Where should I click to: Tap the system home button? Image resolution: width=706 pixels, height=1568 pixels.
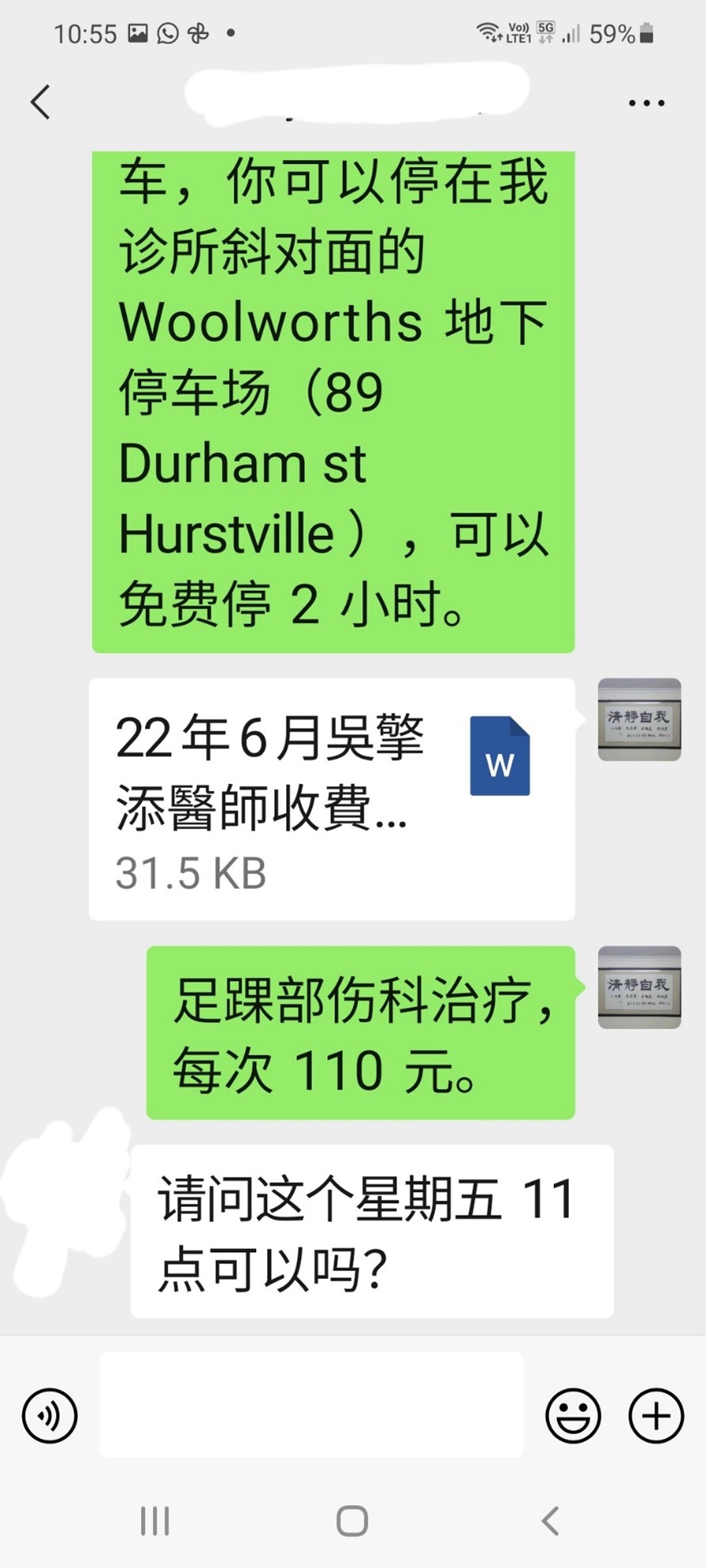pos(352,1520)
